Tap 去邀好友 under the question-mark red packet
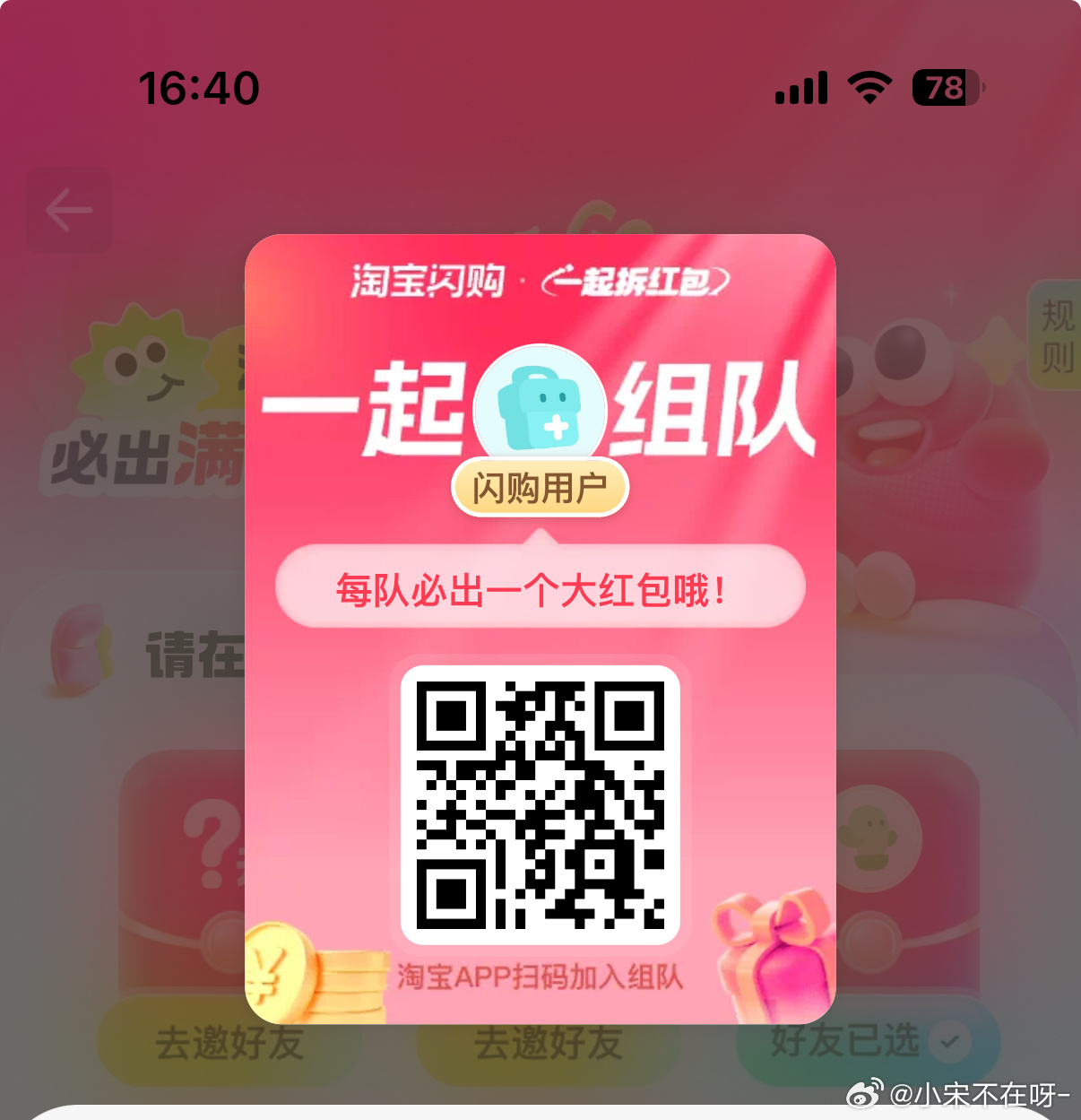Screen dimensions: 1081x1120 pyautogui.click(x=229, y=1043)
